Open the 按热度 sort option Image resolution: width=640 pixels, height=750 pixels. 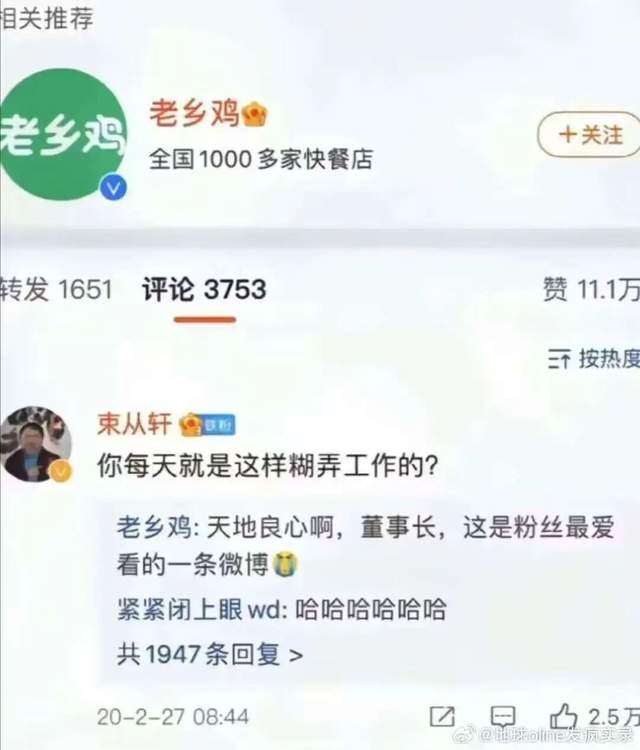pyautogui.click(x=593, y=358)
